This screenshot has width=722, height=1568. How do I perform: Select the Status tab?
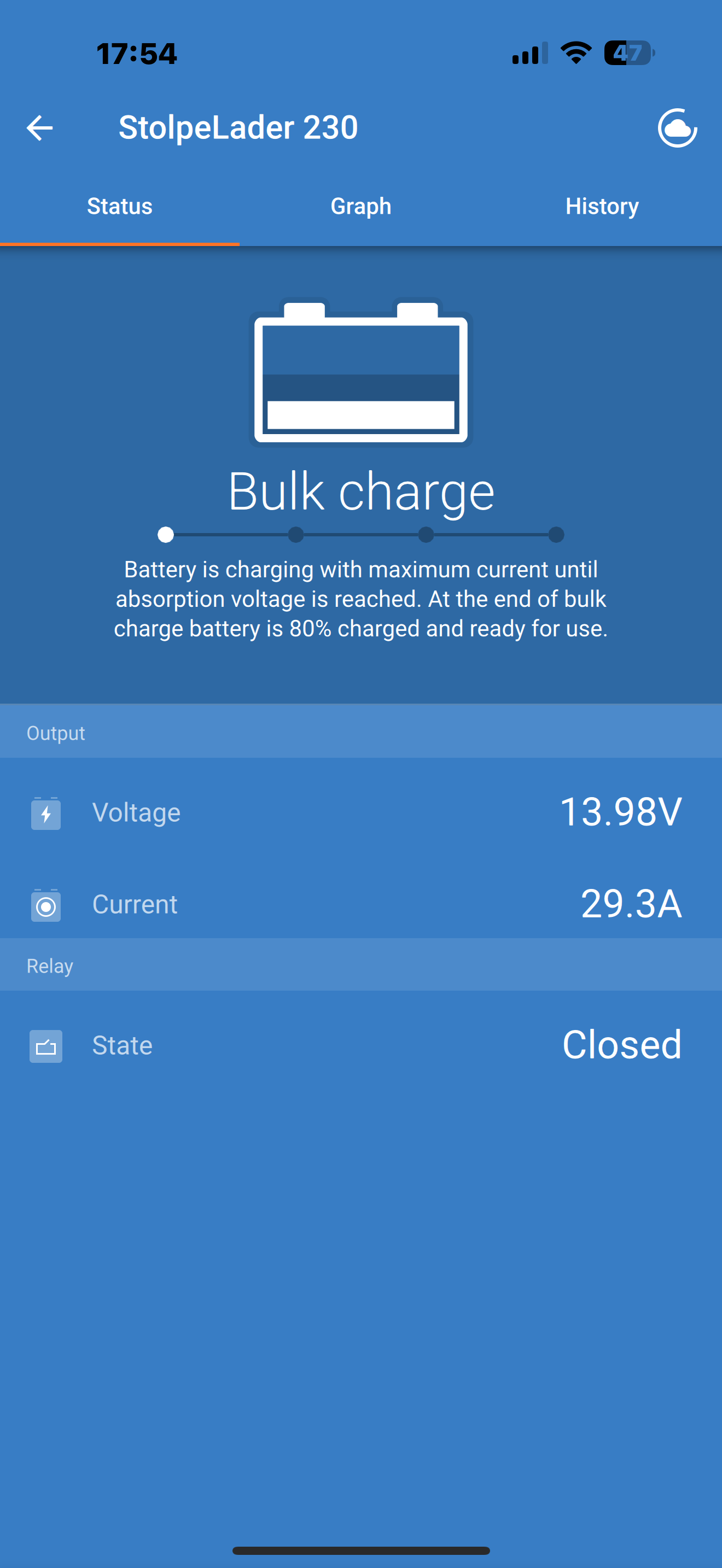click(120, 206)
